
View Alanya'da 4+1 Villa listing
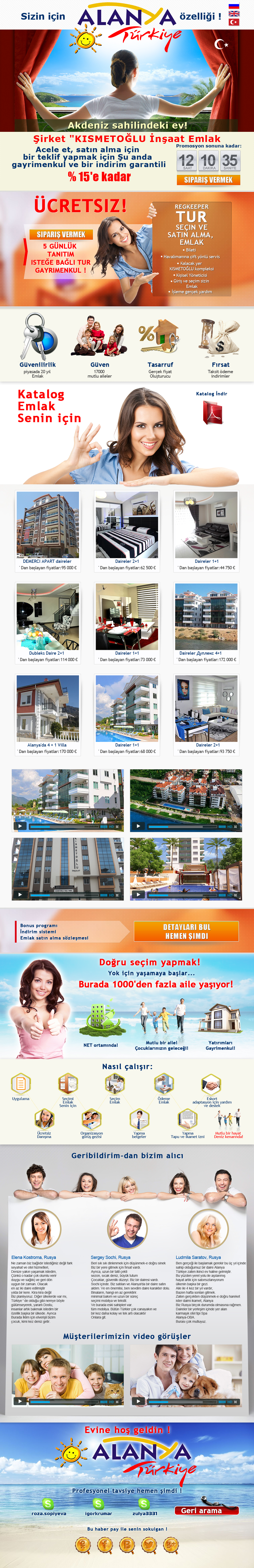tap(47, 713)
